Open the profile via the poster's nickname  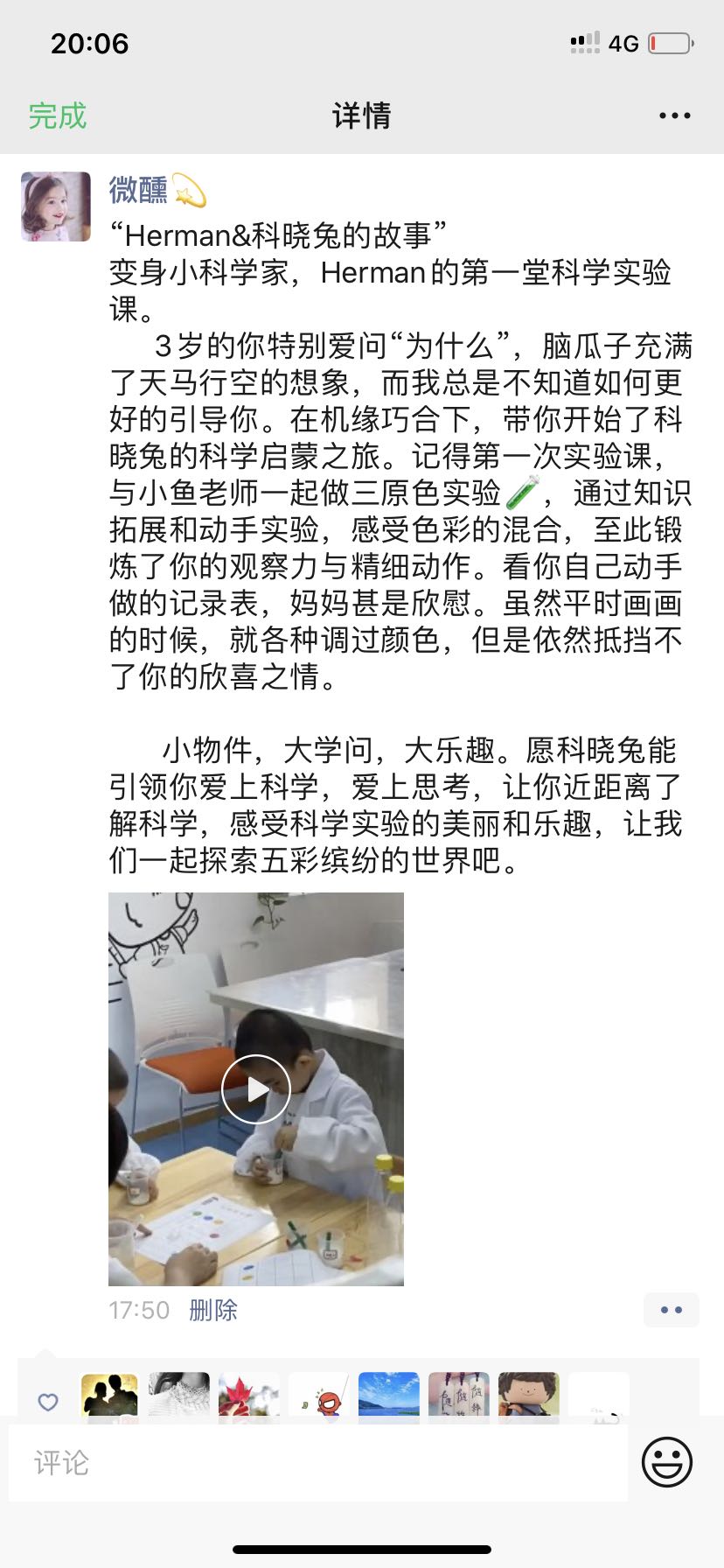tap(138, 190)
